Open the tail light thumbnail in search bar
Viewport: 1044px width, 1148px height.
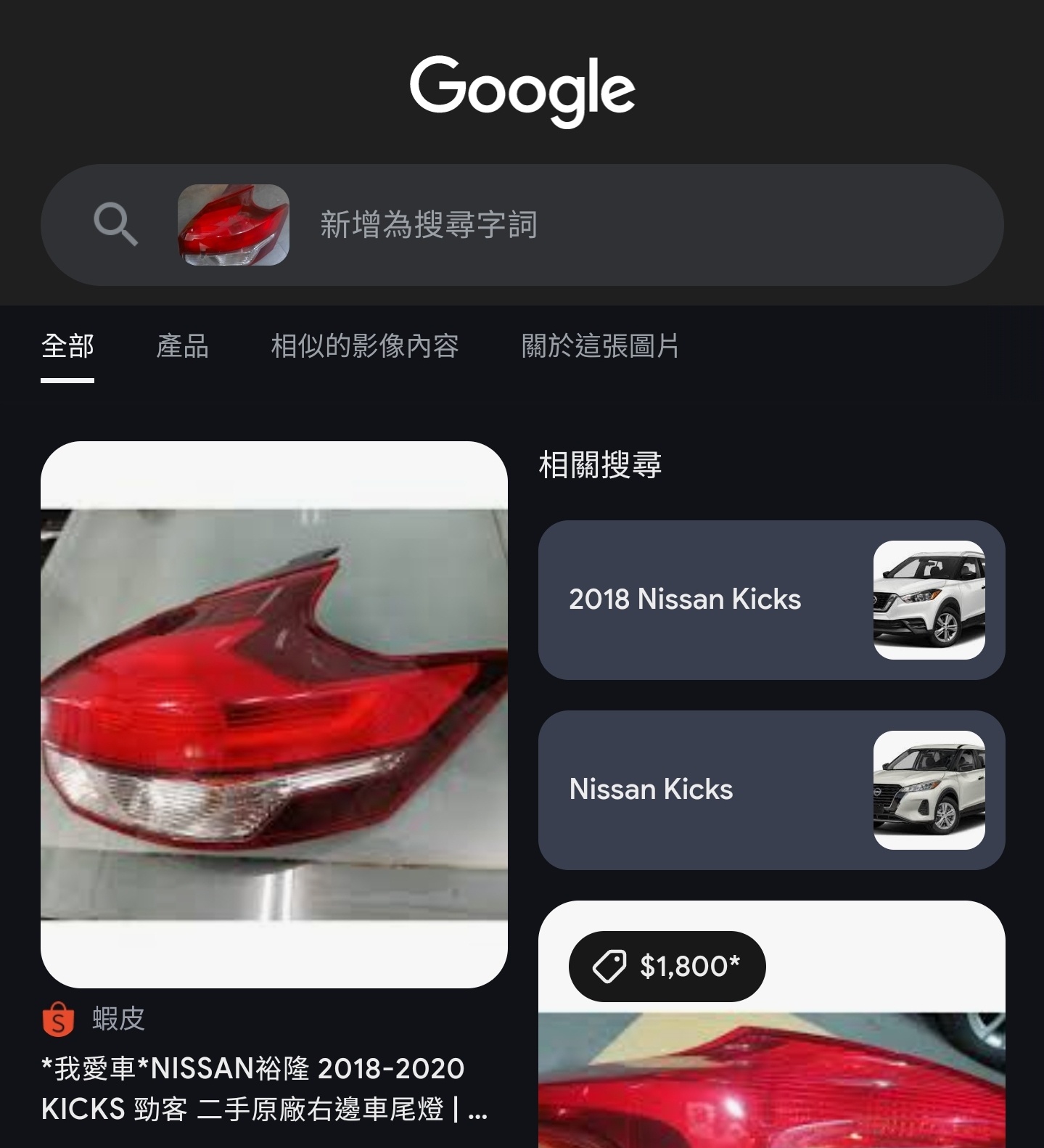233,225
